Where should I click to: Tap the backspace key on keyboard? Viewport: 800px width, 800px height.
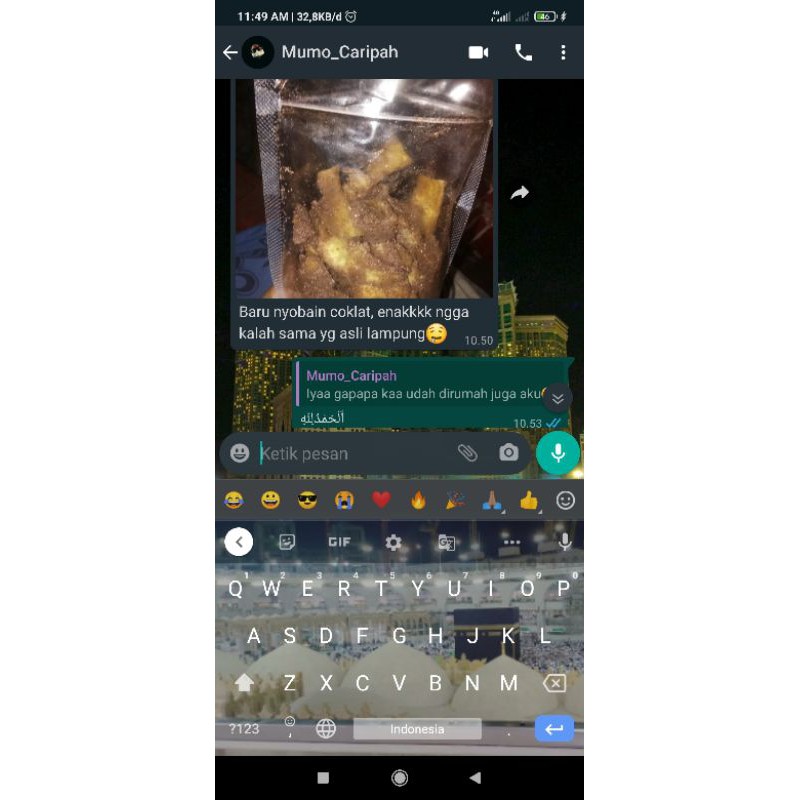coord(553,683)
